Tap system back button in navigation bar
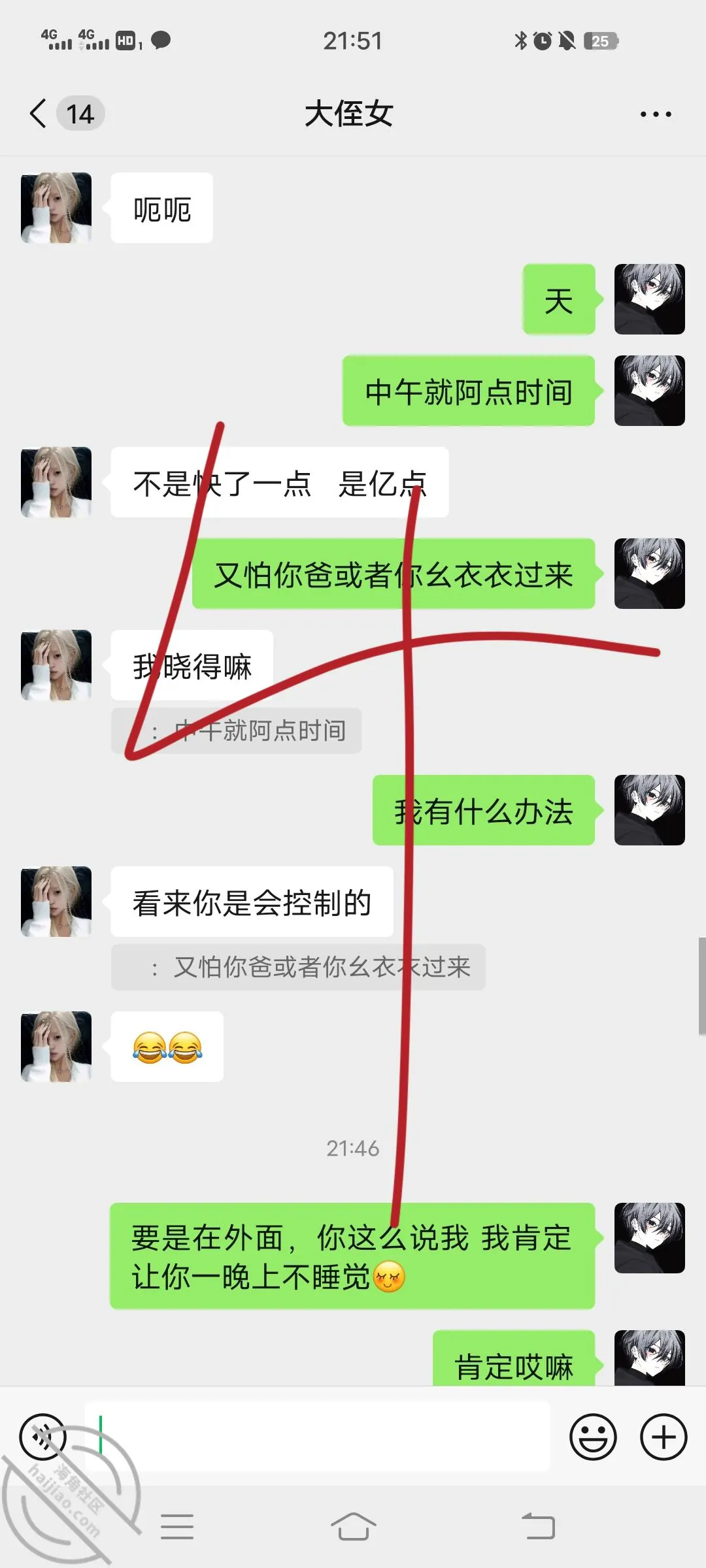Screen dimensions: 706x1568 tap(538, 1526)
